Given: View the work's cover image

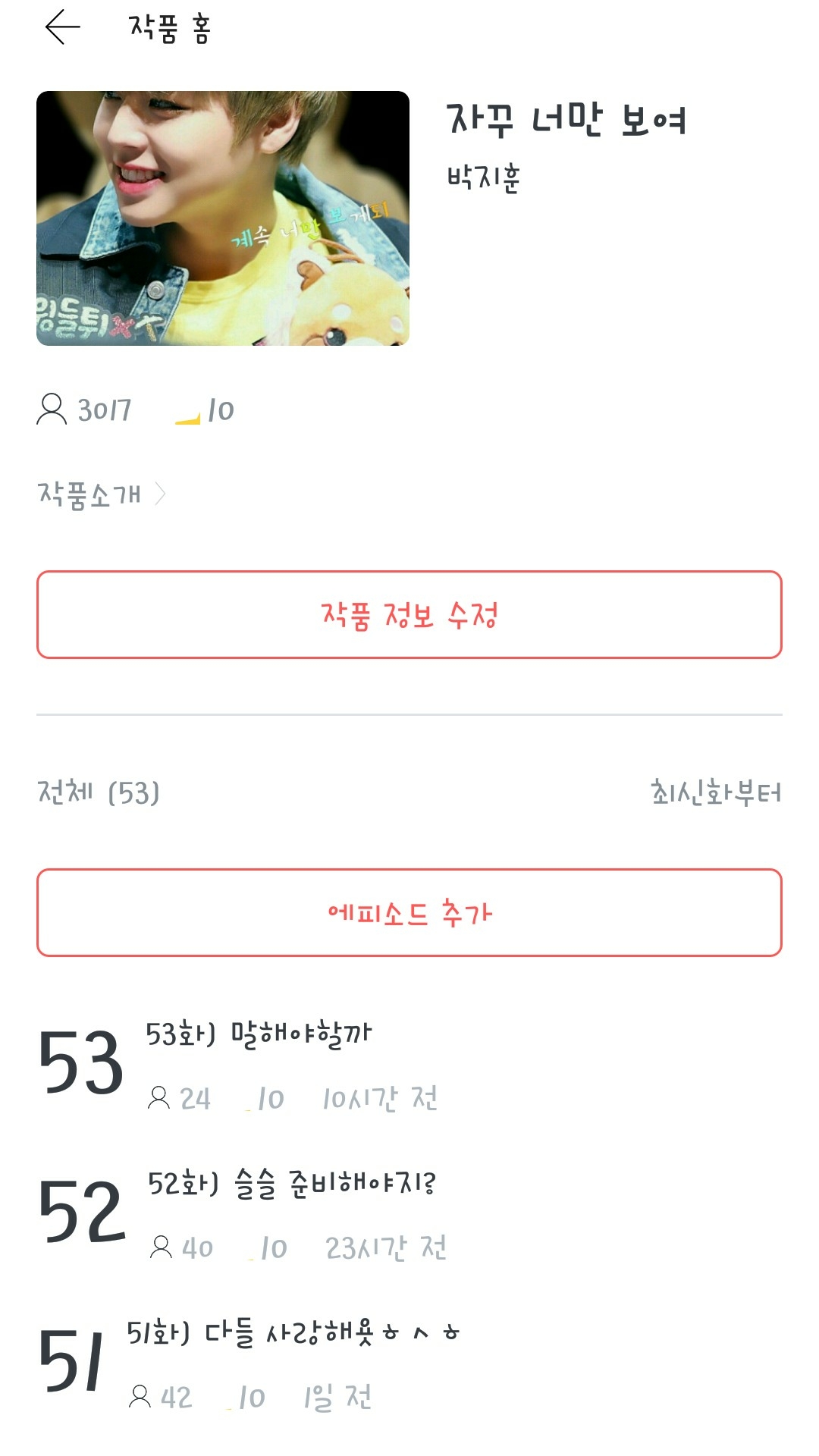Looking at the screenshot, I should tap(223, 218).
